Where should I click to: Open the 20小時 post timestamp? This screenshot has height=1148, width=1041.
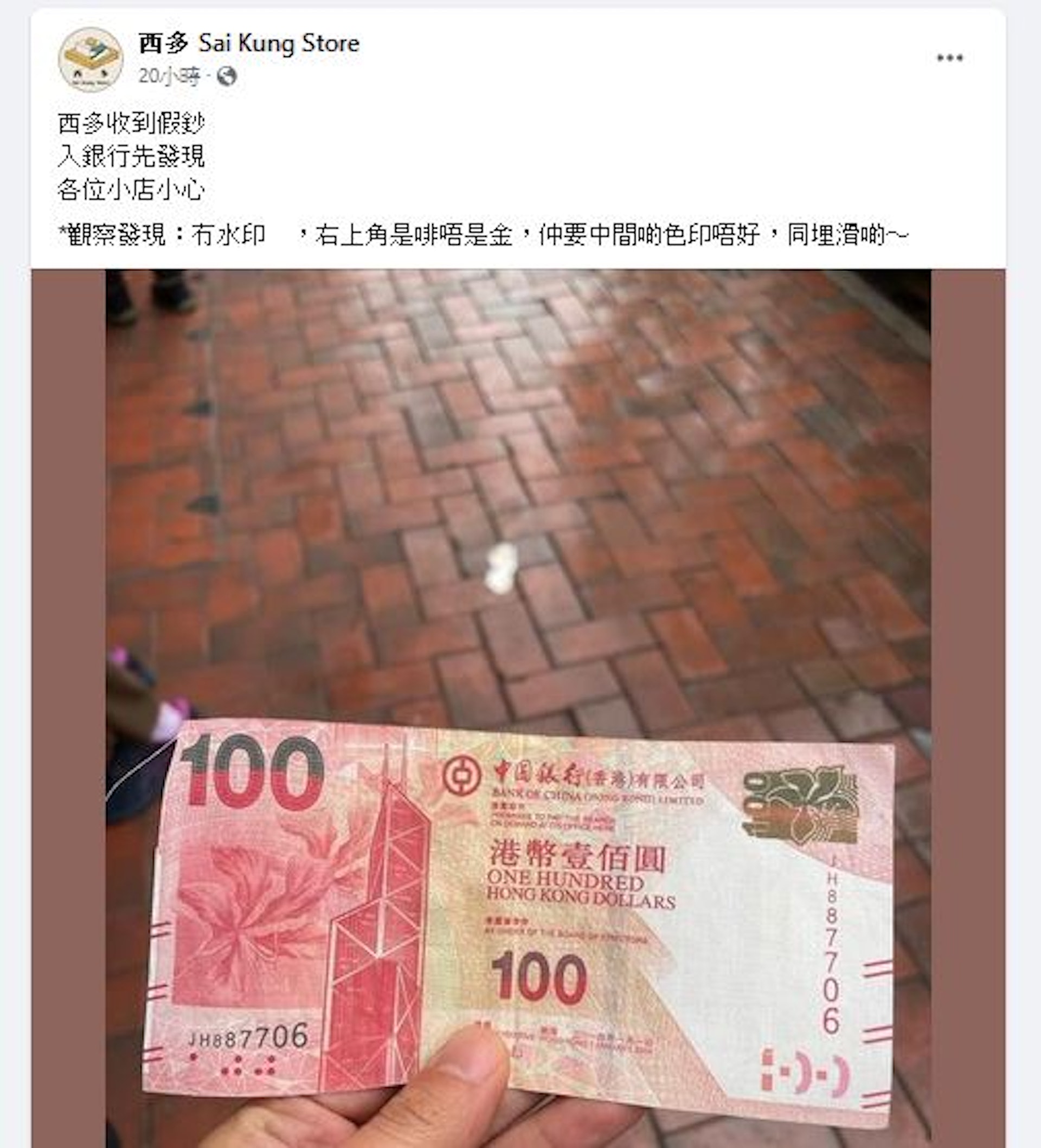click(169, 76)
